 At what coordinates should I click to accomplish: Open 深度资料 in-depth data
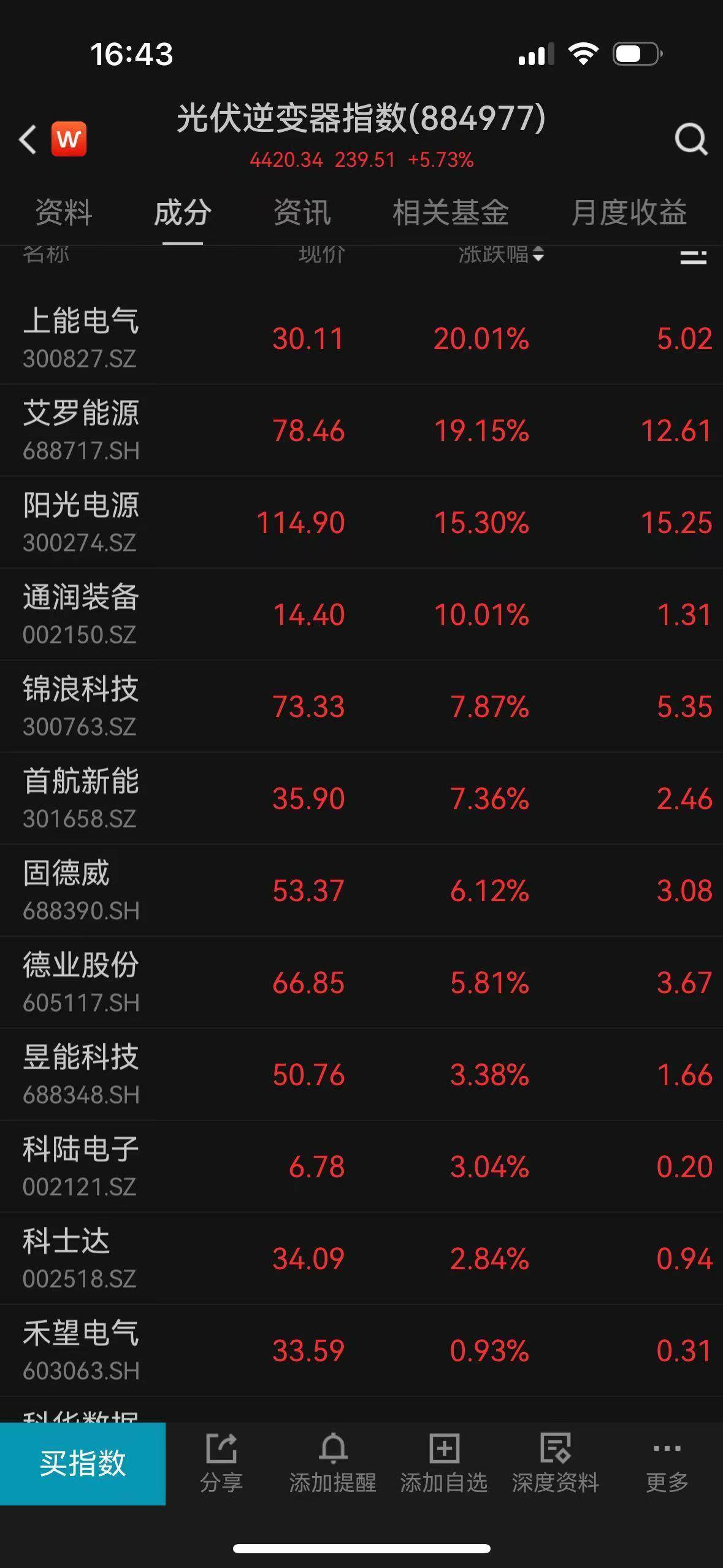555,1464
